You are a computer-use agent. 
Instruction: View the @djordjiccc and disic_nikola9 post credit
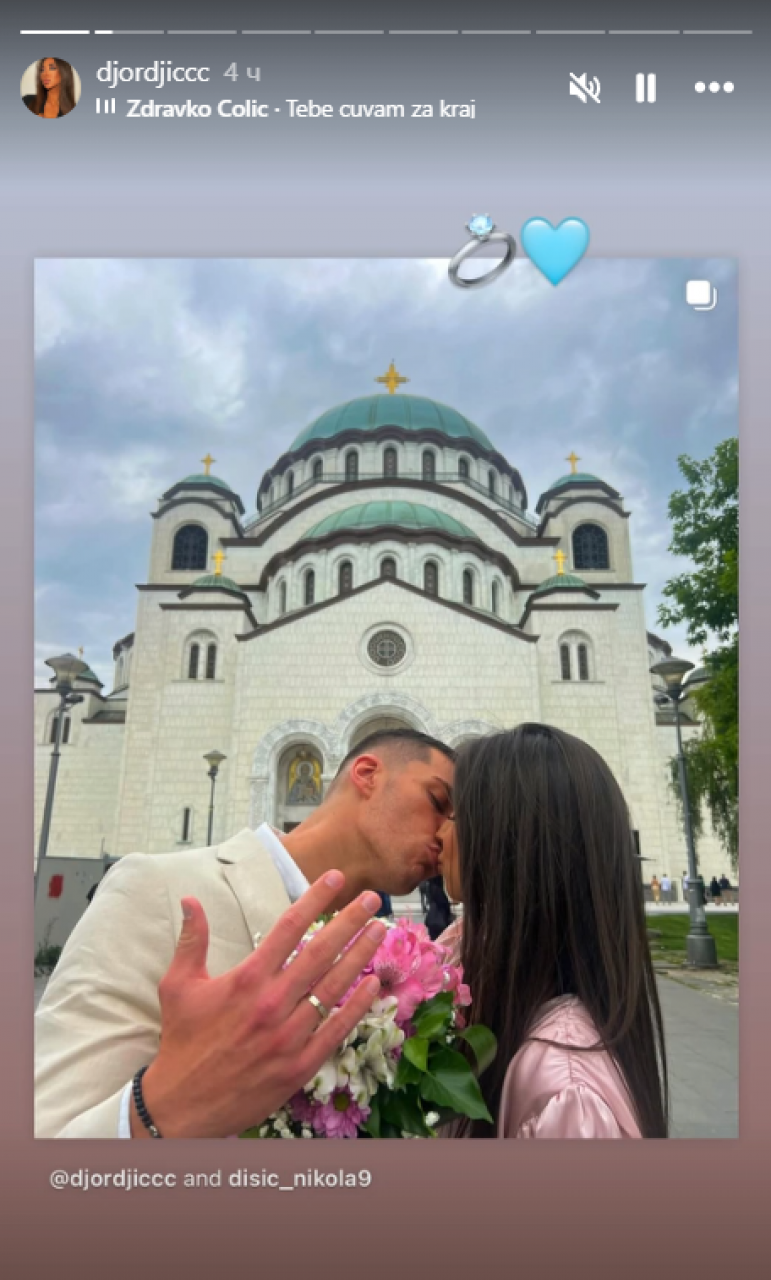click(x=210, y=1178)
